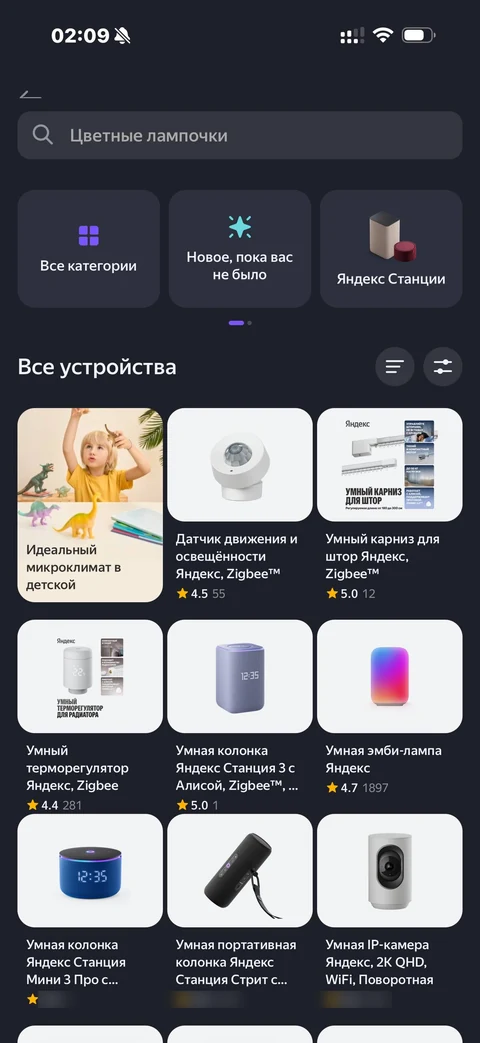Viewport: 480px width, 1043px height.
Task: Open the filter sliders icon
Action: click(x=443, y=367)
